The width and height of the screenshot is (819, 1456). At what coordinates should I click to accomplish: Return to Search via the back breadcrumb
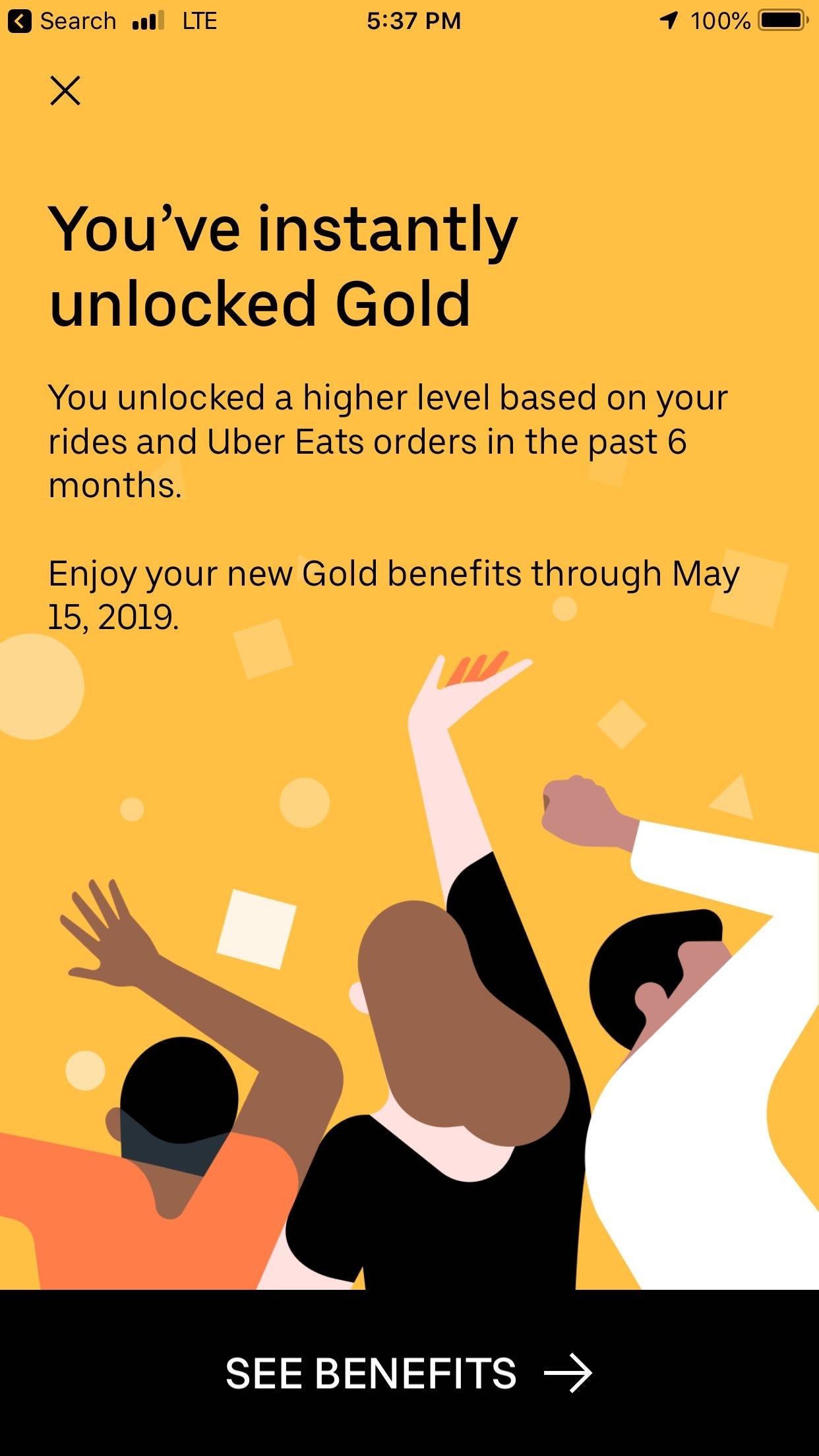62,21
